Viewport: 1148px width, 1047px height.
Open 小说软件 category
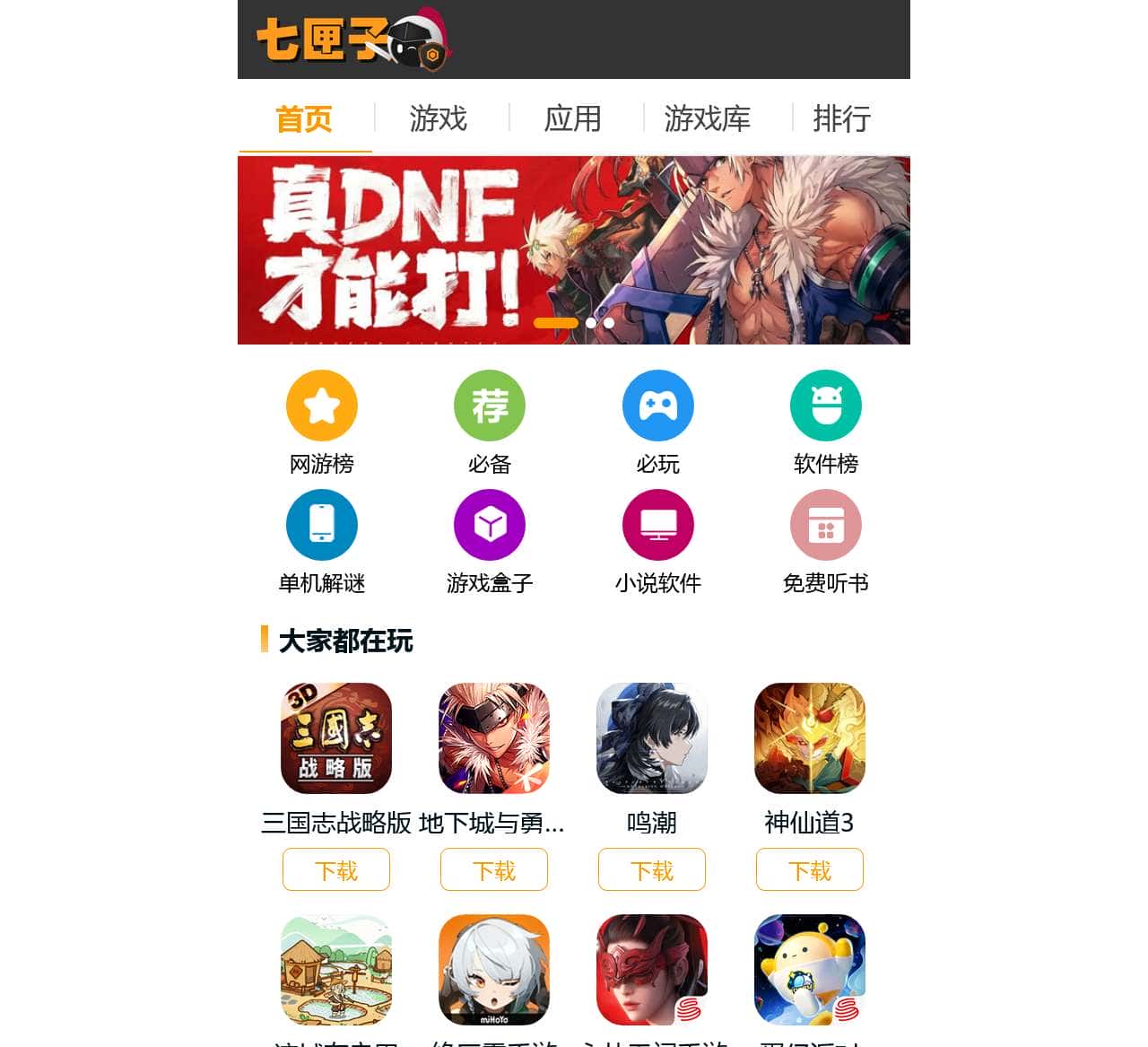[x=658, y=526]
